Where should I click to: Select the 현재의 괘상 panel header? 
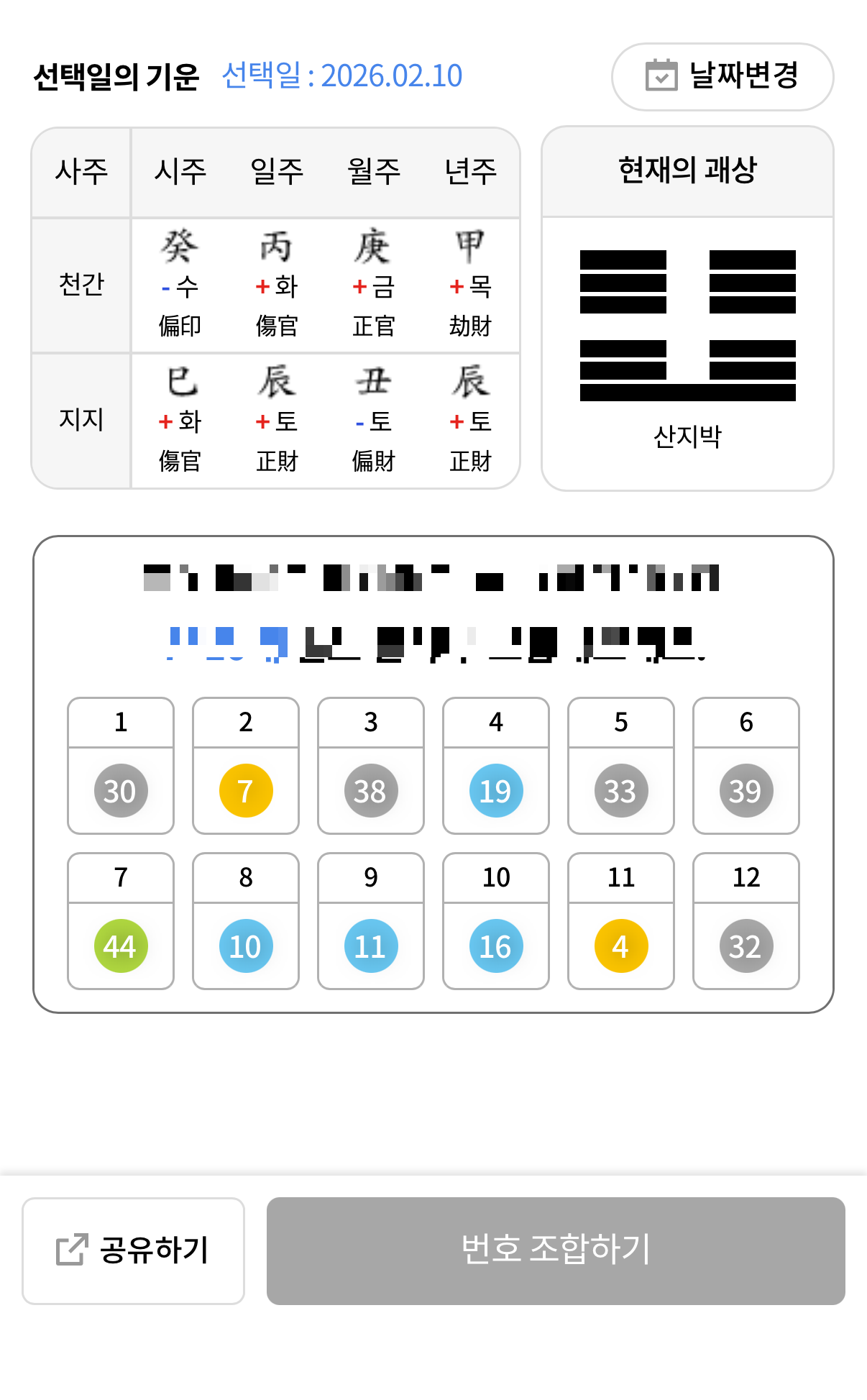pos(687,169)
